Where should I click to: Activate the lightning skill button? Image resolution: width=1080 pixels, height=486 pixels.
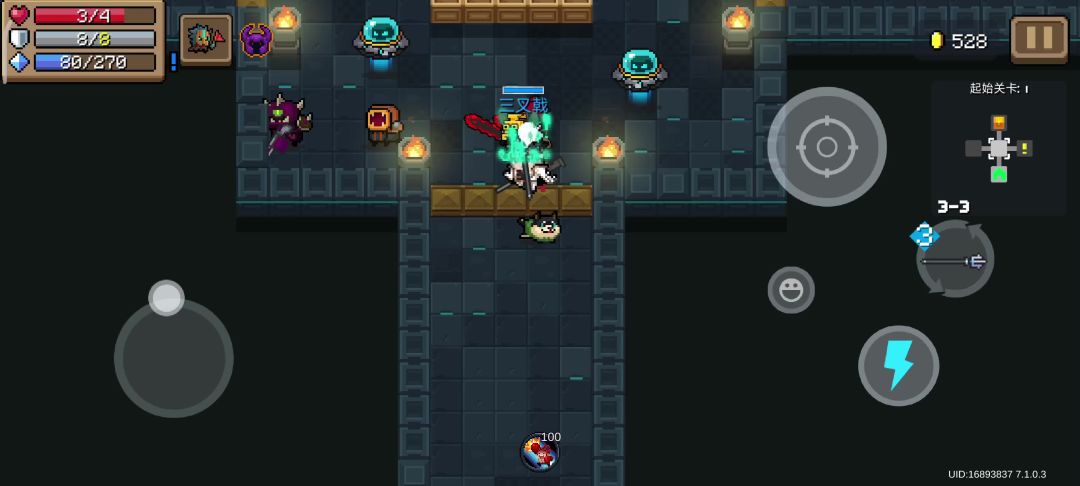click(898, 366)
